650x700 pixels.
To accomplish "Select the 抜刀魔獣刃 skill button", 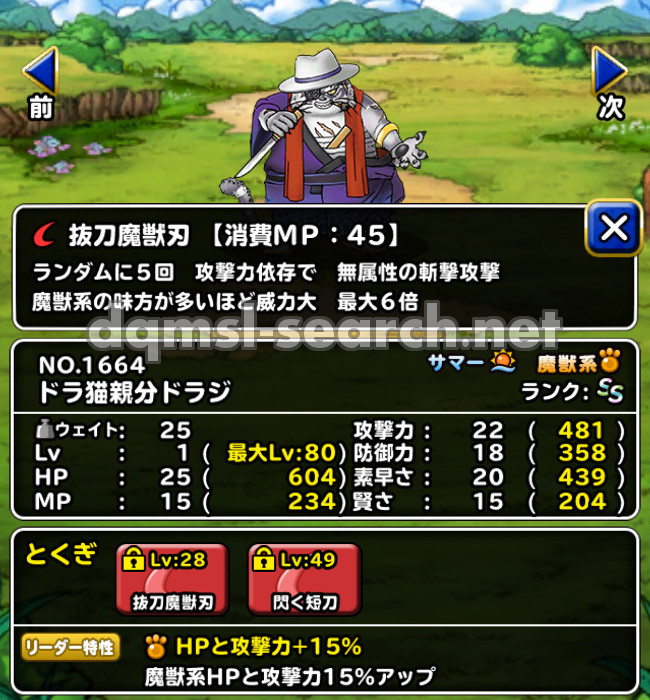I will (x=172, y=580).
